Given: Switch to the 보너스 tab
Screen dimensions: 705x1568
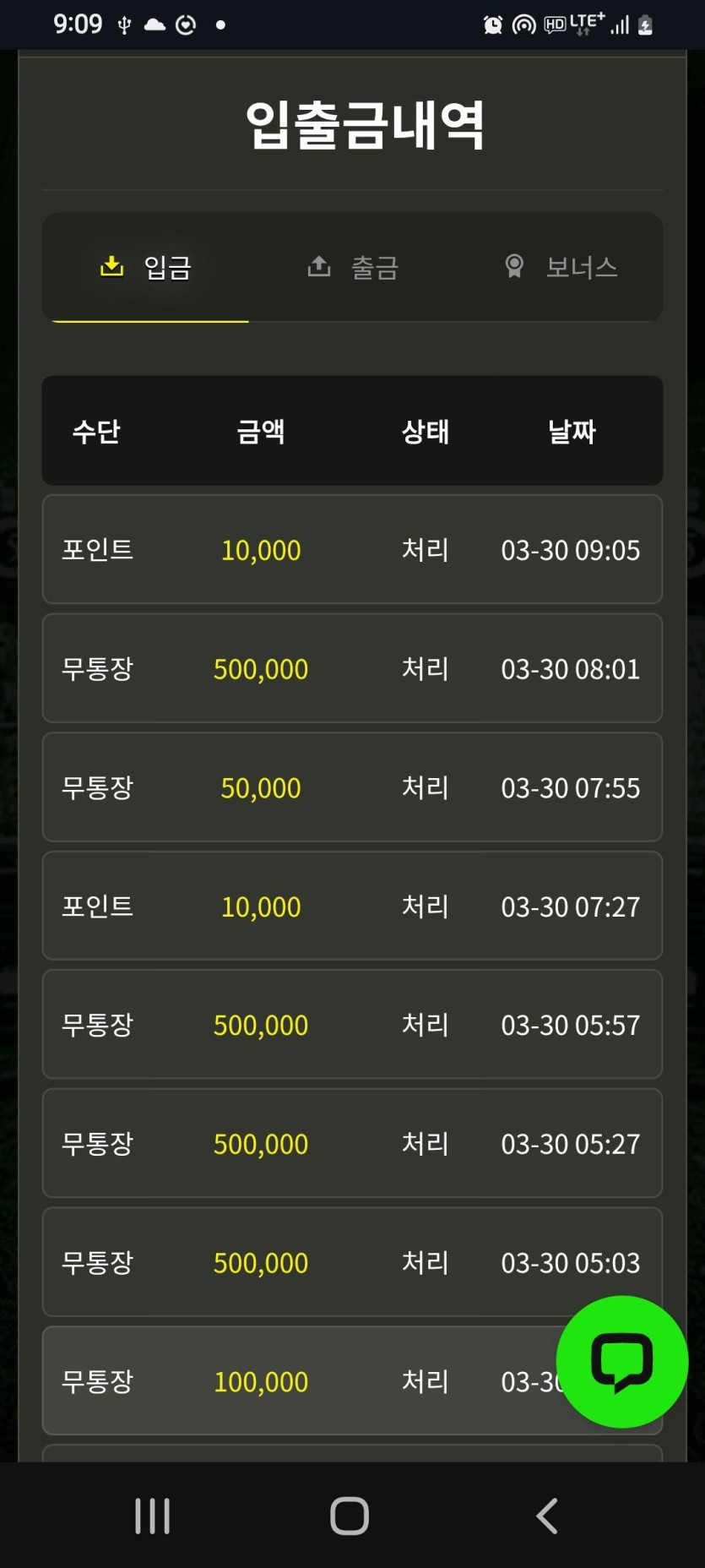Looking at the screenshot, I should pyautogui.click(x=561, y=268).
